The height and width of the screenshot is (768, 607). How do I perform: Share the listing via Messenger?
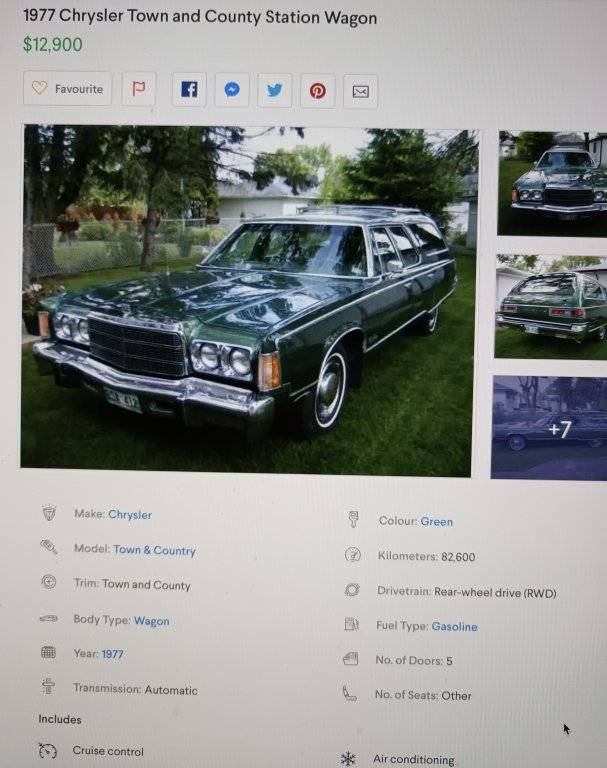pyautogui.click(x=231, y=90)
